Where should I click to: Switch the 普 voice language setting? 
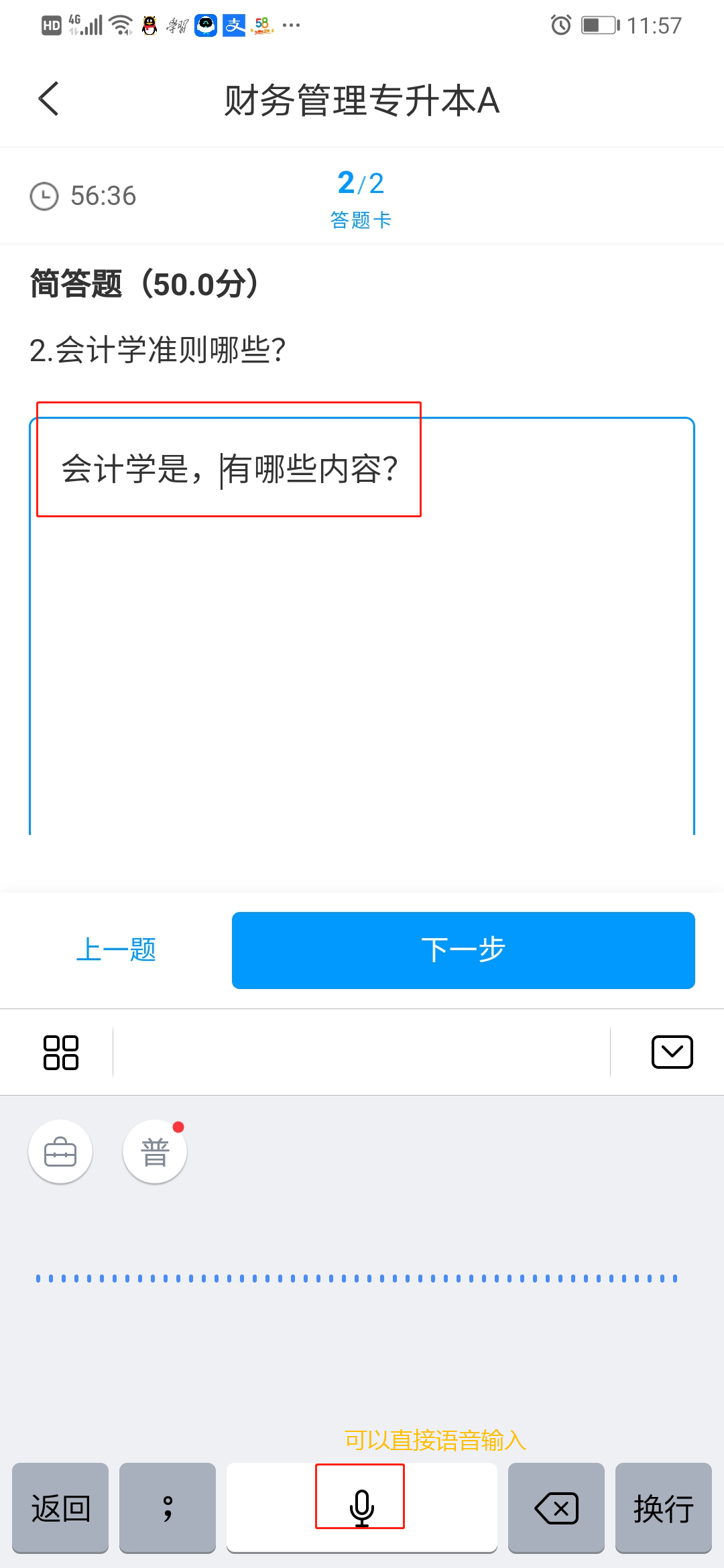[x=155, y=1152]
